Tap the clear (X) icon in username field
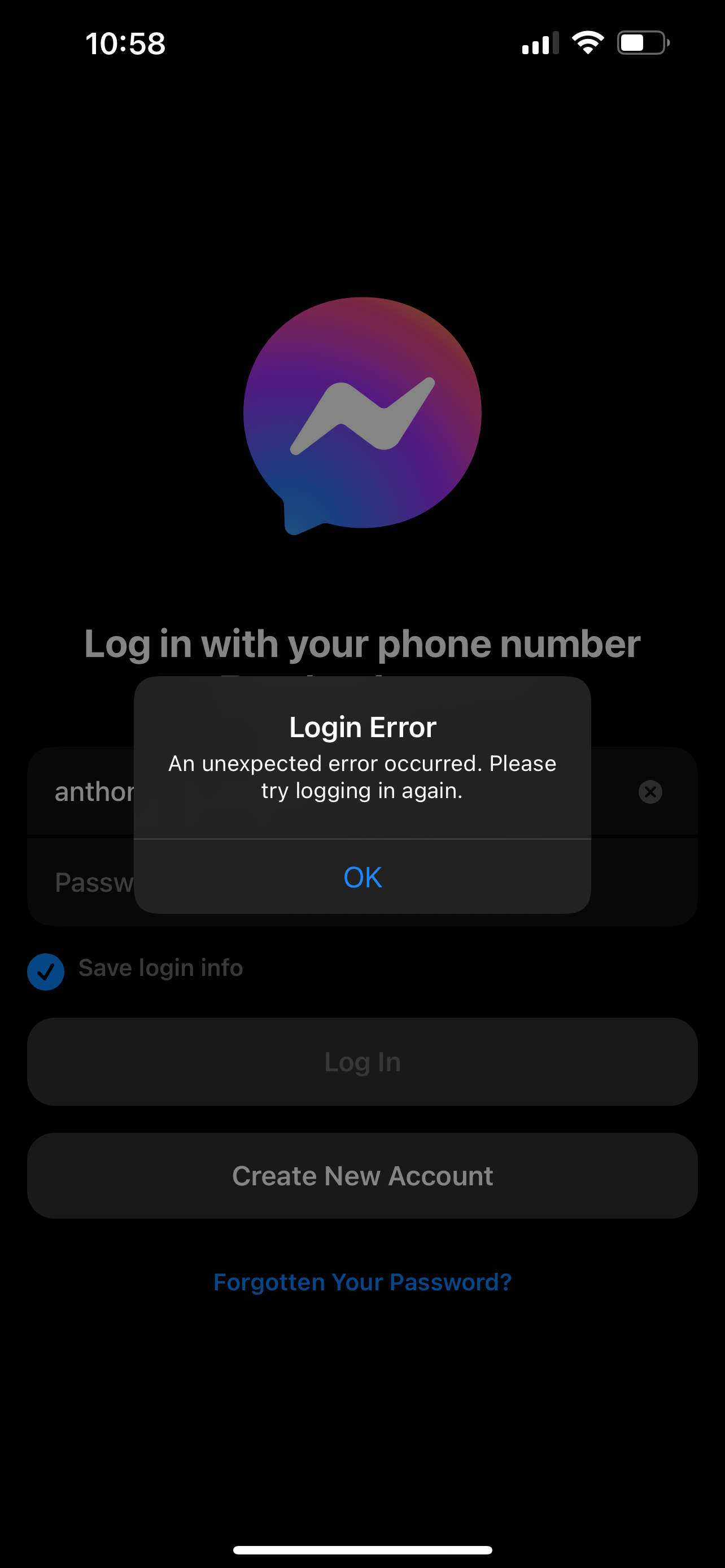The height and width of the screenshot is (1568, 725). [x=649, y=791]
